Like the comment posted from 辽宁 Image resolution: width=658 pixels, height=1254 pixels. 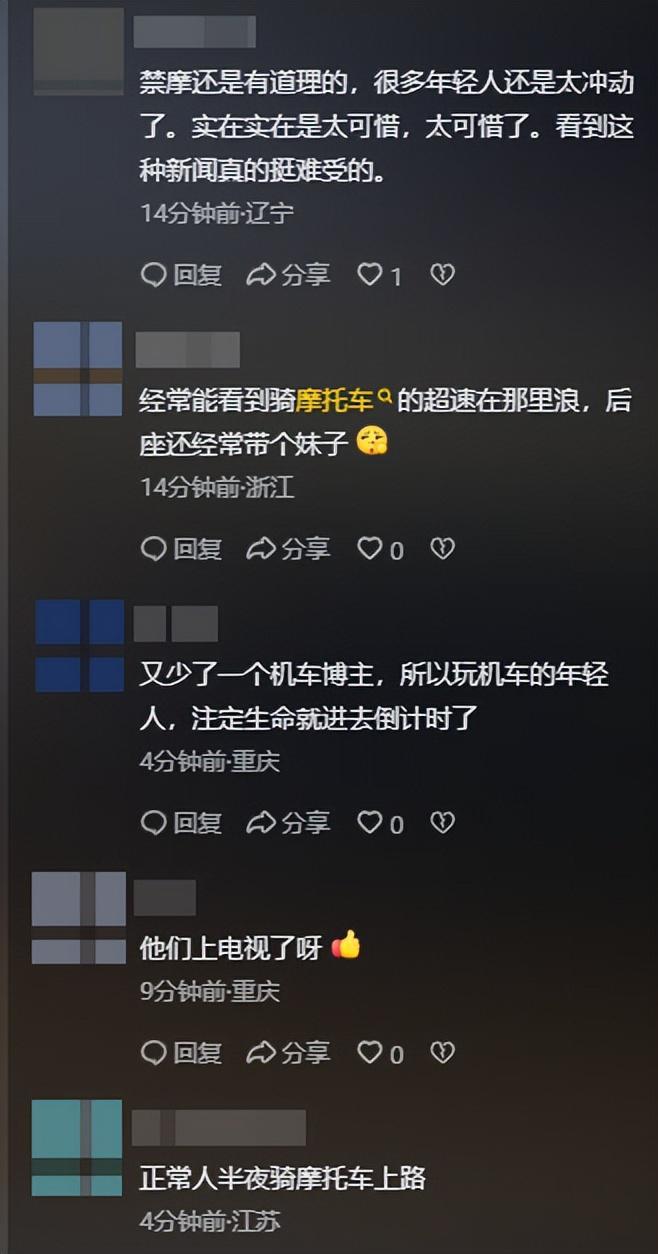pyautogui.click(x=371, y=275)
